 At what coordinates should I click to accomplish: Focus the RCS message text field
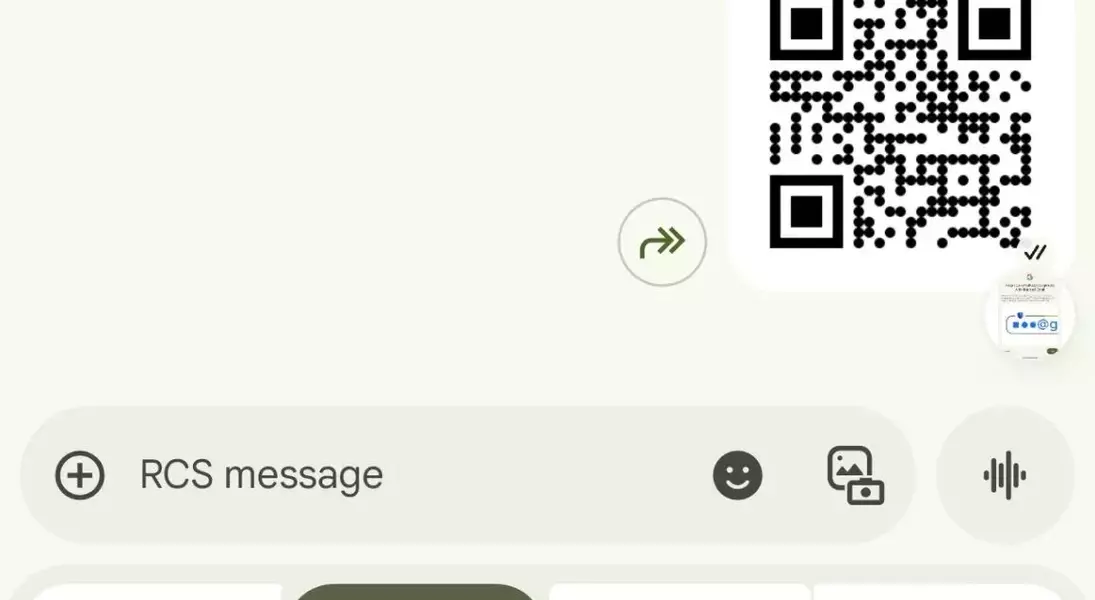[x=400, y=475]
